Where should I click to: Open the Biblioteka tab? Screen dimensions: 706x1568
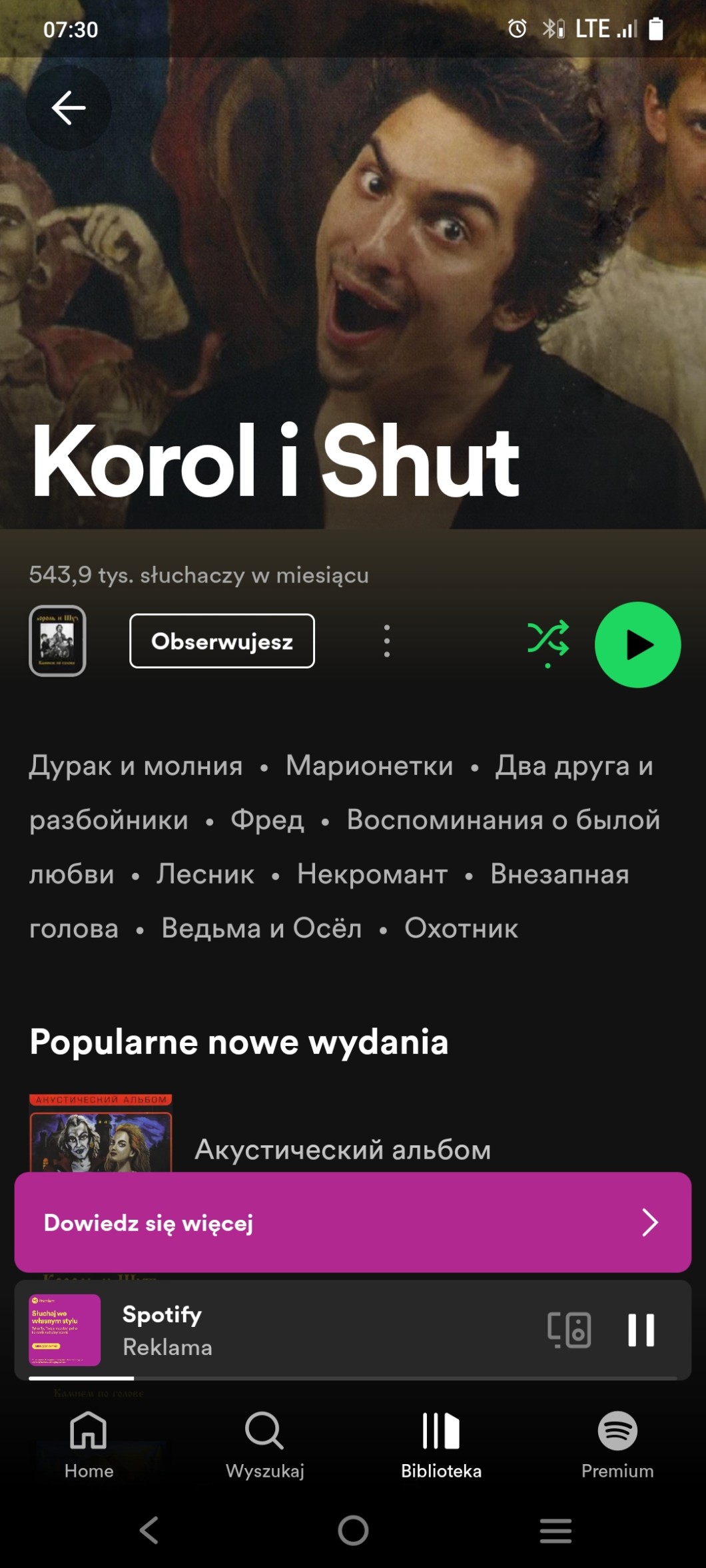[441, 1443]
